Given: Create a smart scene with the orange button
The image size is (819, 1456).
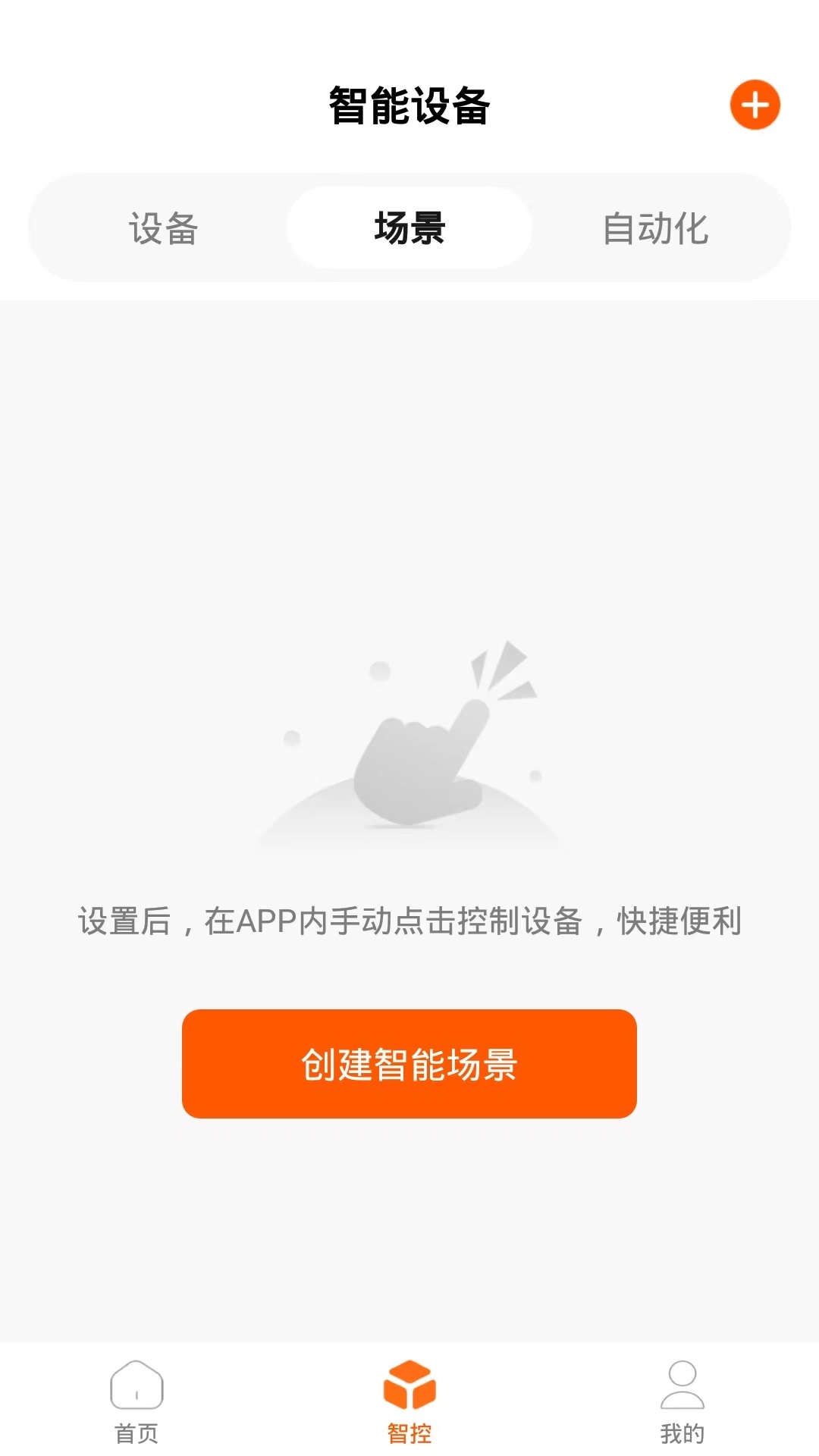Looking at the screenshot, I should click(409, 1065).
